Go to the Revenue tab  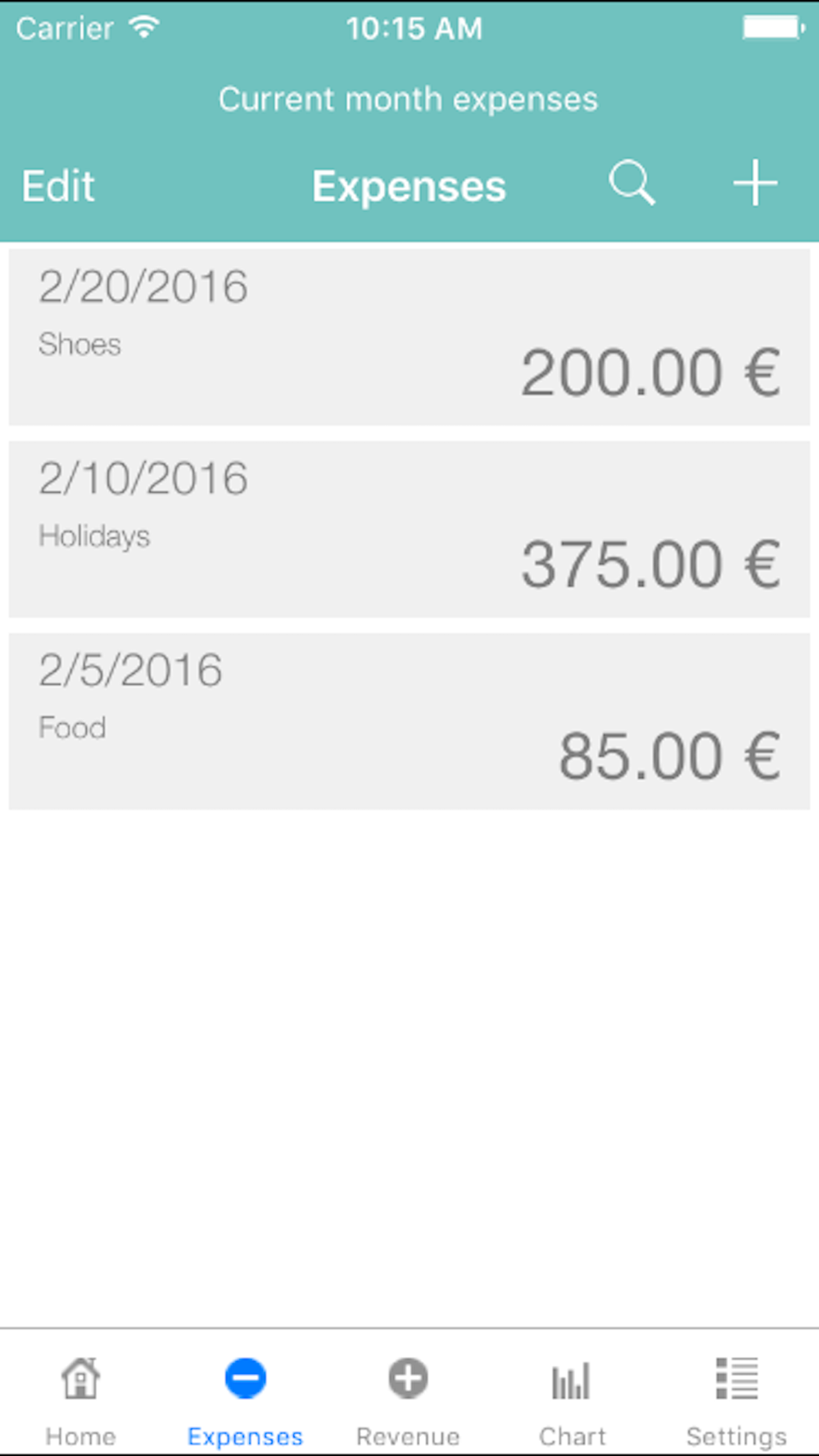[x=408, y=1400]
